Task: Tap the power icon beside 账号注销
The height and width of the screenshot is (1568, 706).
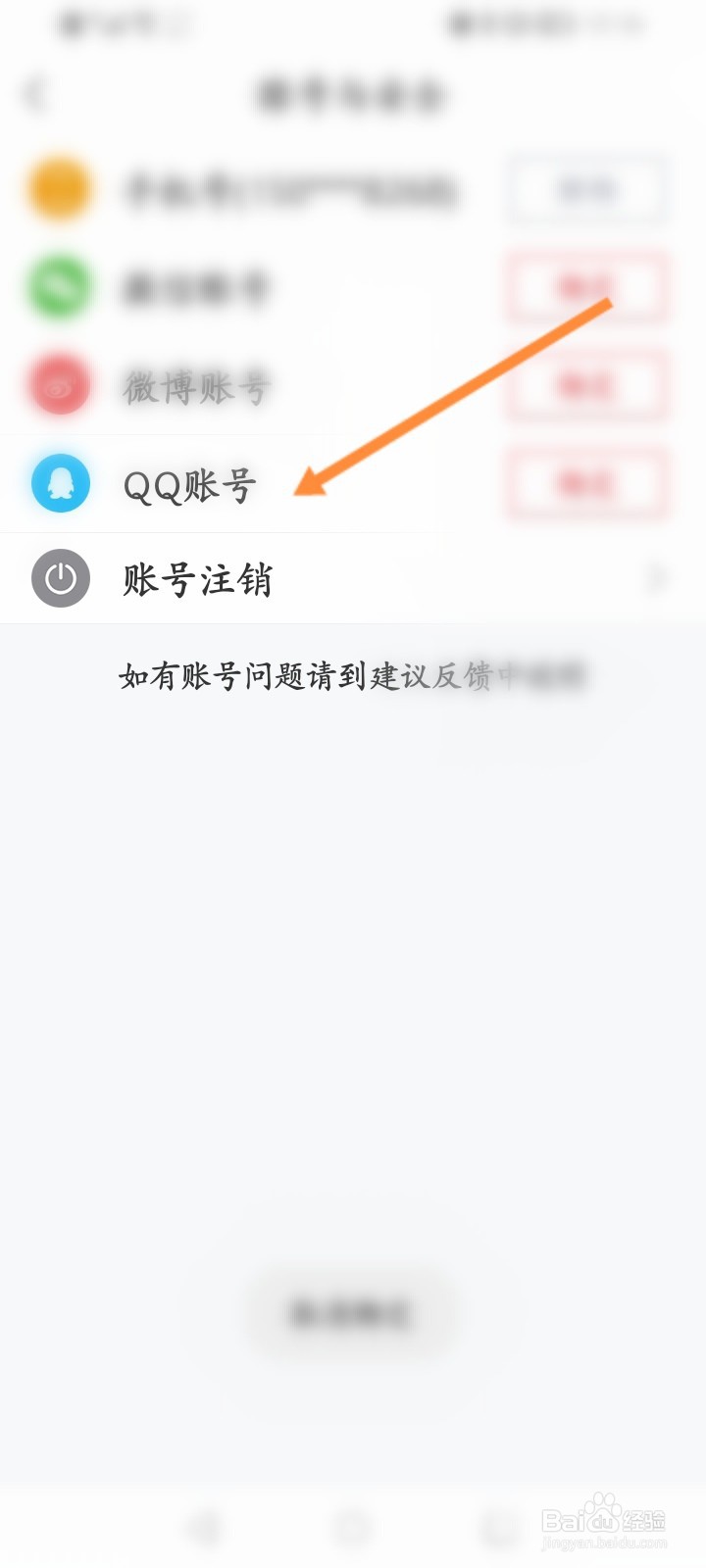Action: pos(60,578)
